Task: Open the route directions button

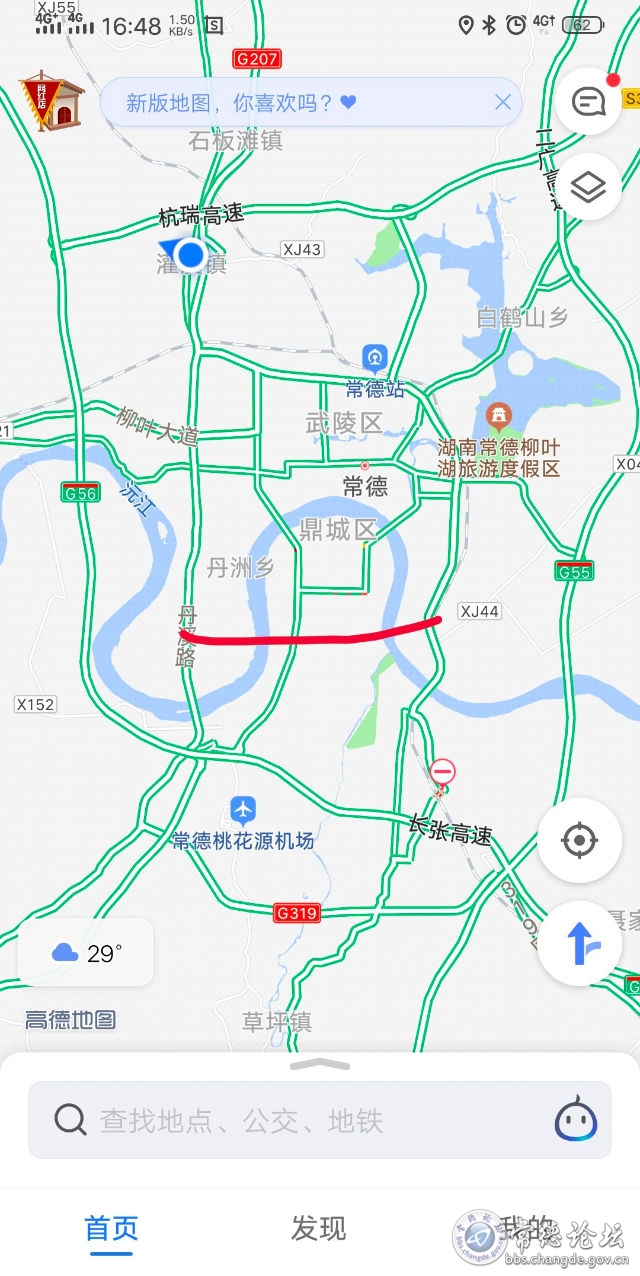Action: tap(579, 942)
